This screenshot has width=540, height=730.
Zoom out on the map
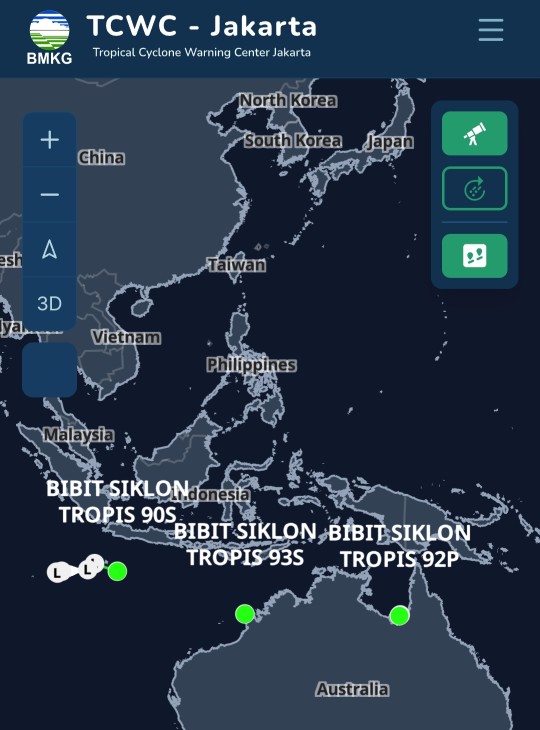point(49,194)
